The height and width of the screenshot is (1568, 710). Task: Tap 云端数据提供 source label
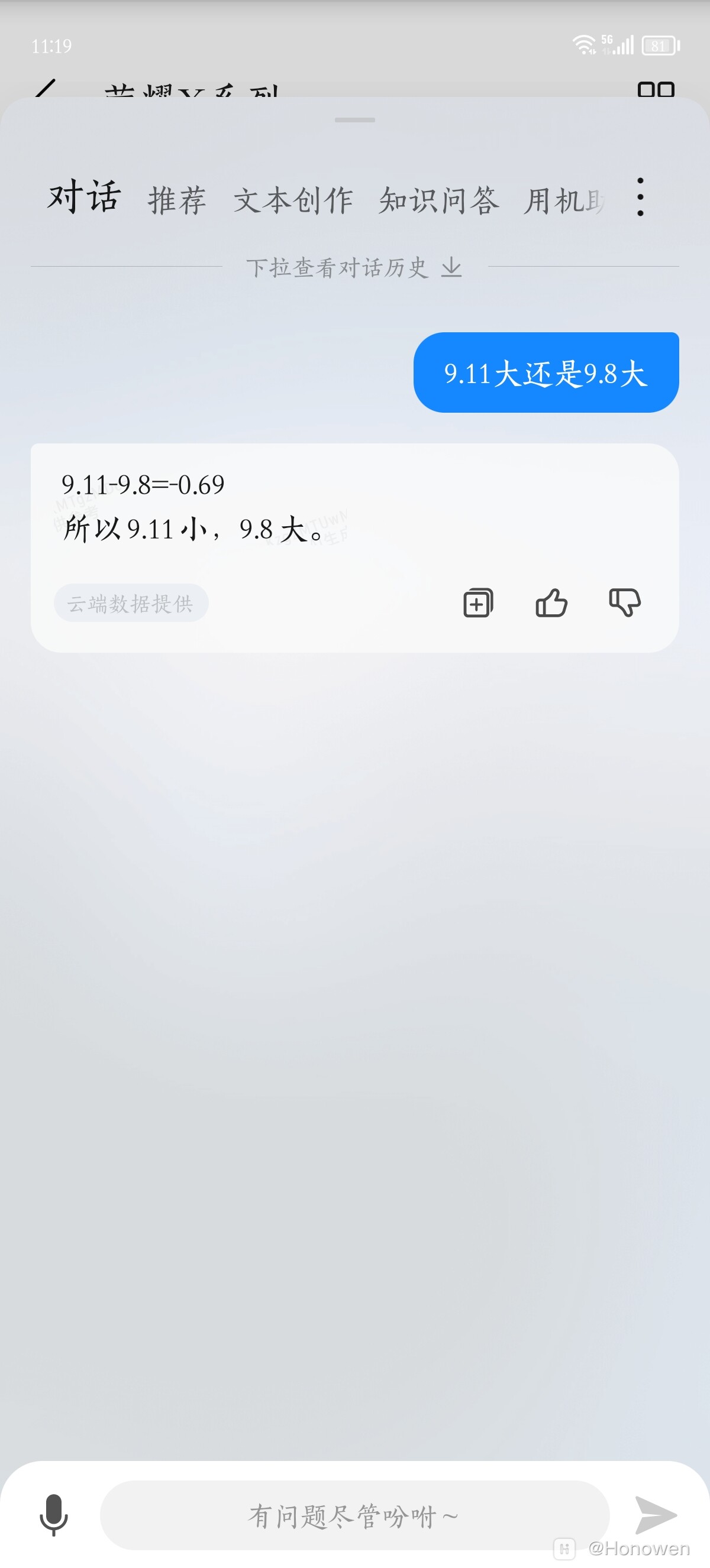(131, 602)
